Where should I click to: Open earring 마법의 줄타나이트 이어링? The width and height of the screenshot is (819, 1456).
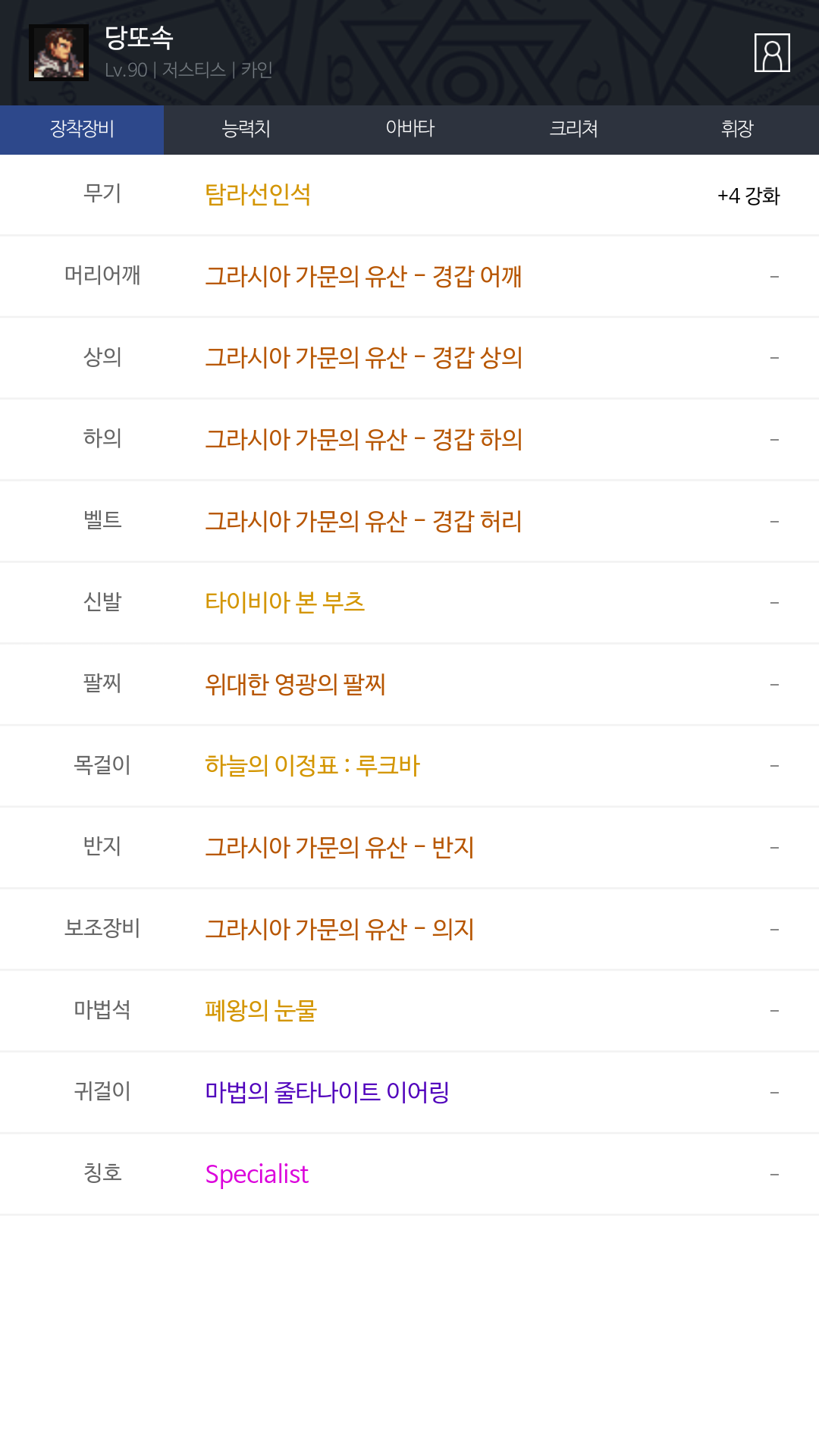point(327,1093)
